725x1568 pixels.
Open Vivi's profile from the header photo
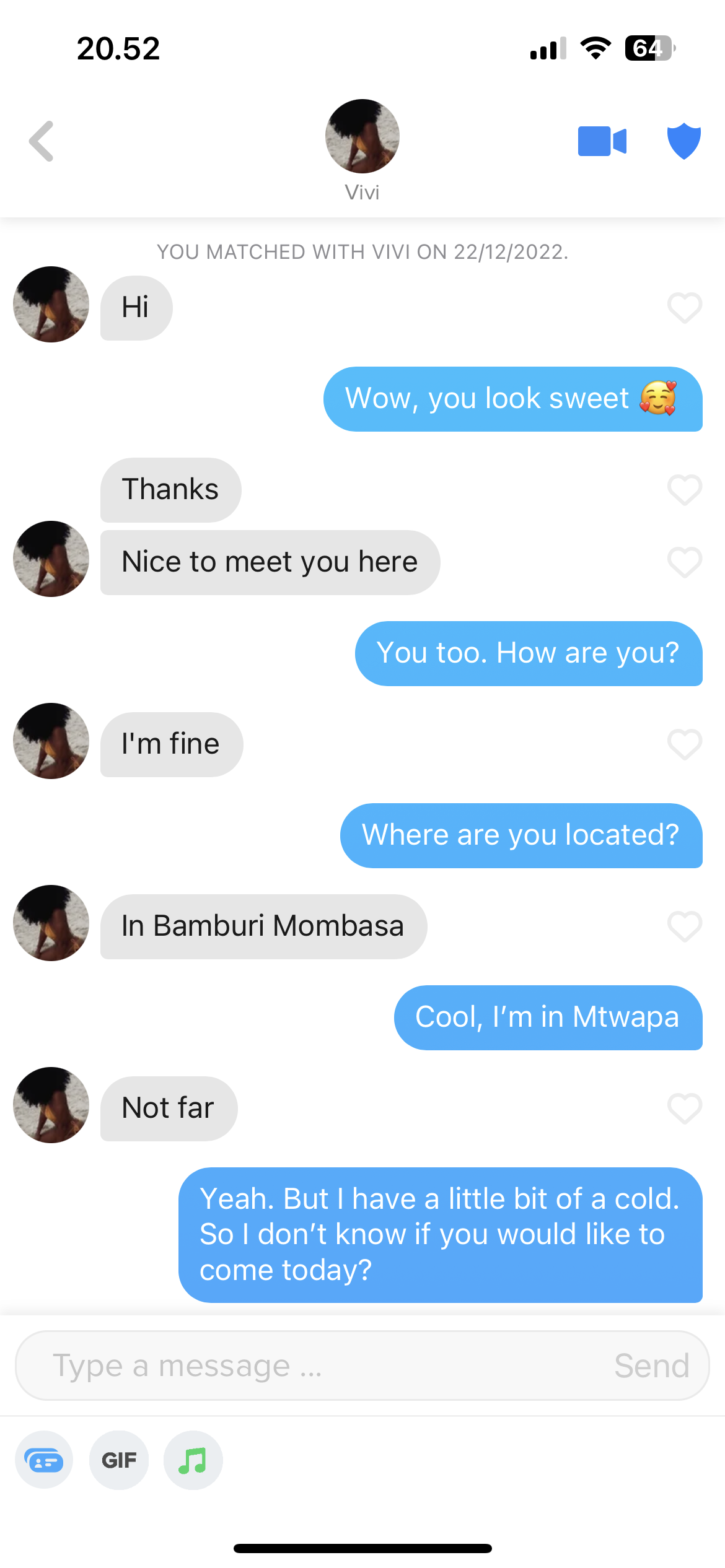[x=362, y=136]
